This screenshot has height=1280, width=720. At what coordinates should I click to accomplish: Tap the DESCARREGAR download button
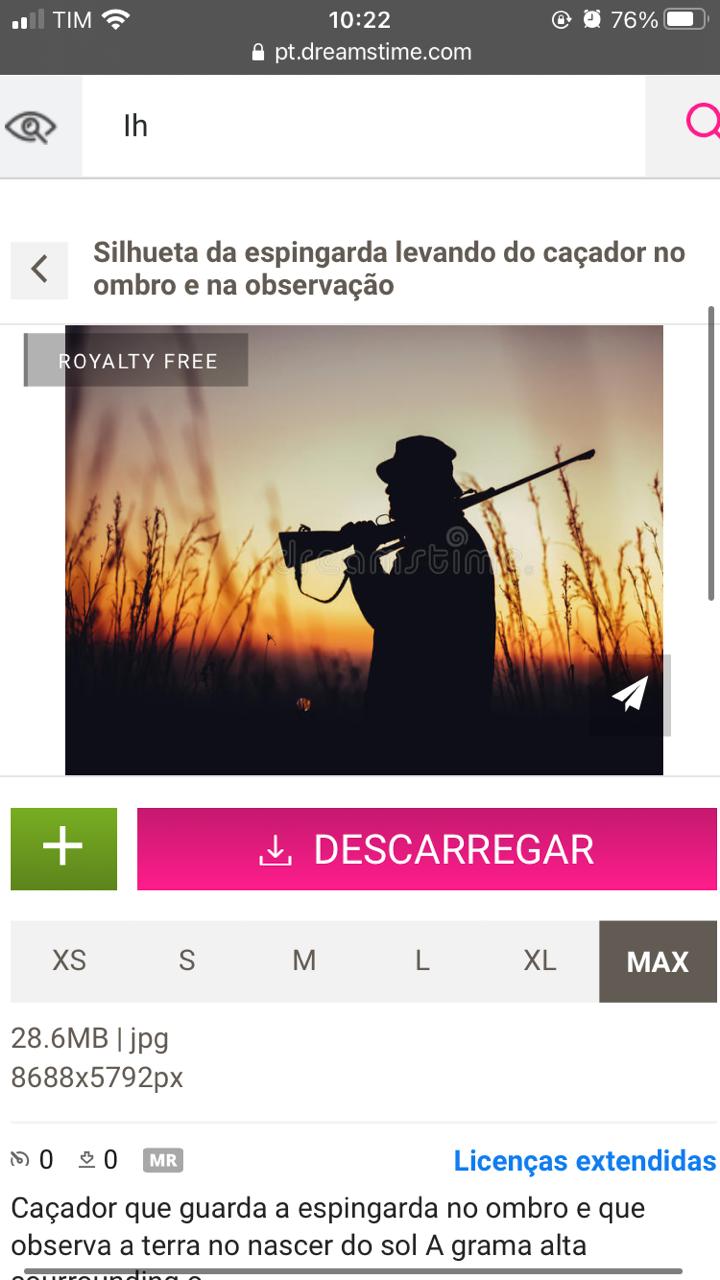click(x=427, y=849)
